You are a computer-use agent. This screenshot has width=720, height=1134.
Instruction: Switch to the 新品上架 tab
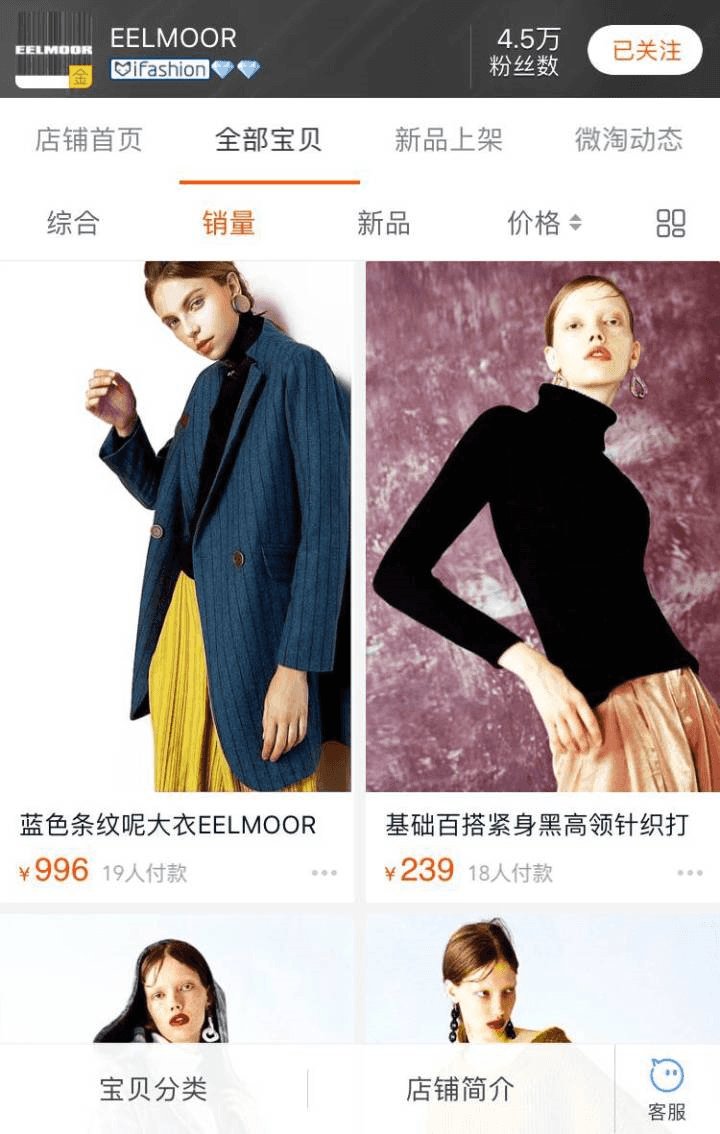[x=448, y=140]
